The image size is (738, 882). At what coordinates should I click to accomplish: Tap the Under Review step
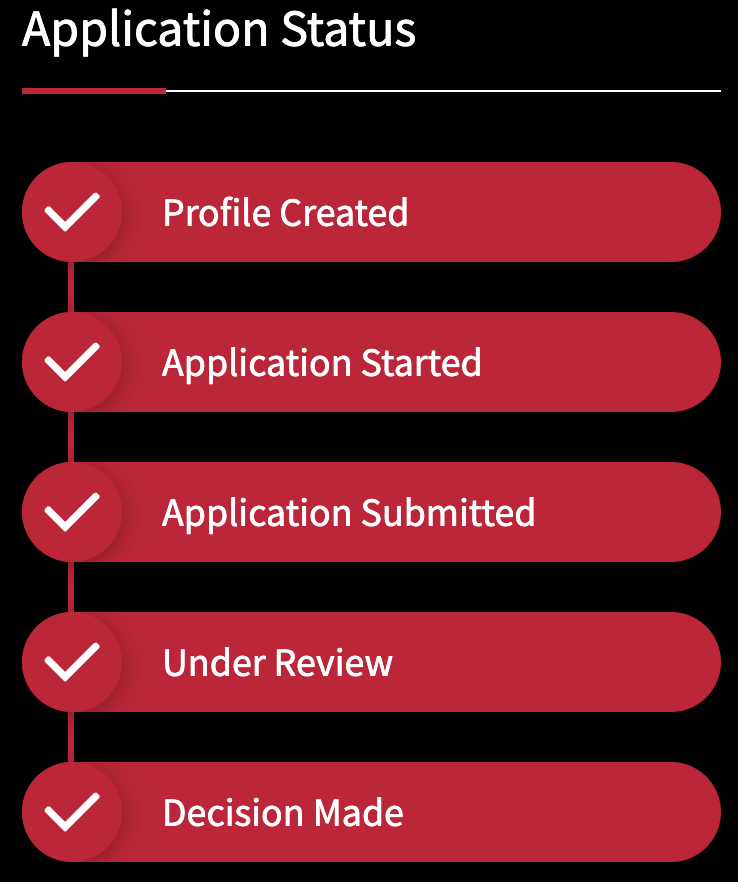(x=371, y=662)
